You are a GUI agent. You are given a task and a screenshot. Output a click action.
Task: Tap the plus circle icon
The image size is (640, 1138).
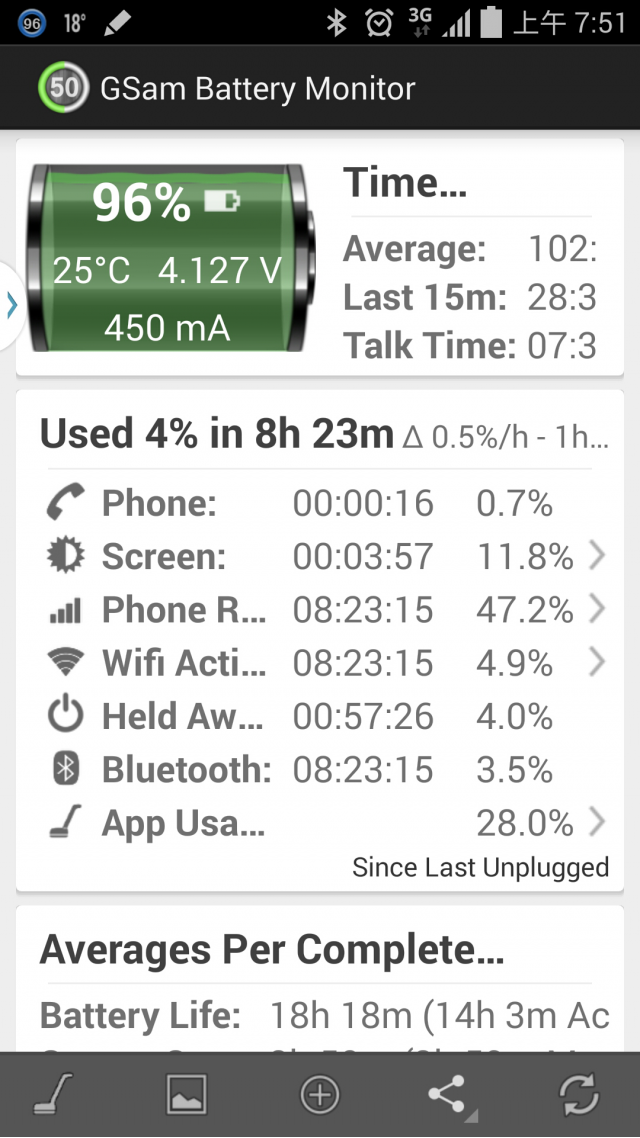tap(320, 1095)
